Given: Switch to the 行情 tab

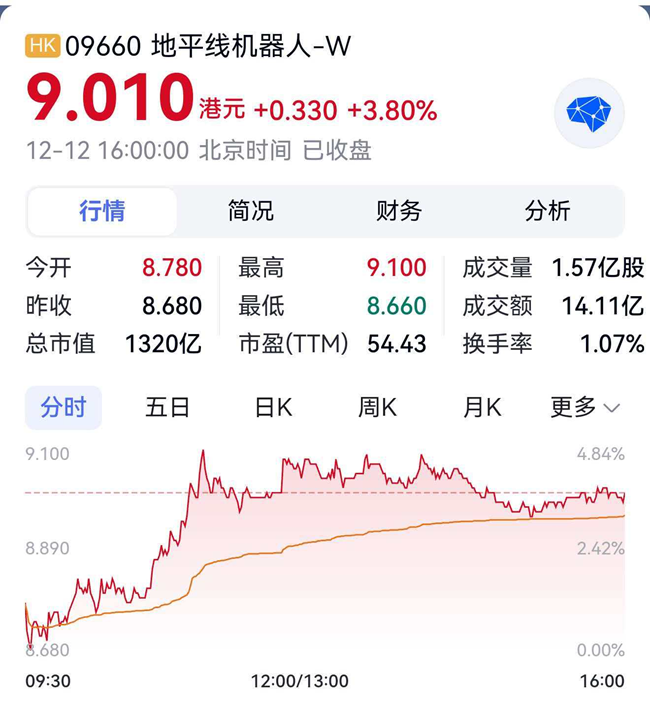Looking at the screenshot, I should [102, 211].
